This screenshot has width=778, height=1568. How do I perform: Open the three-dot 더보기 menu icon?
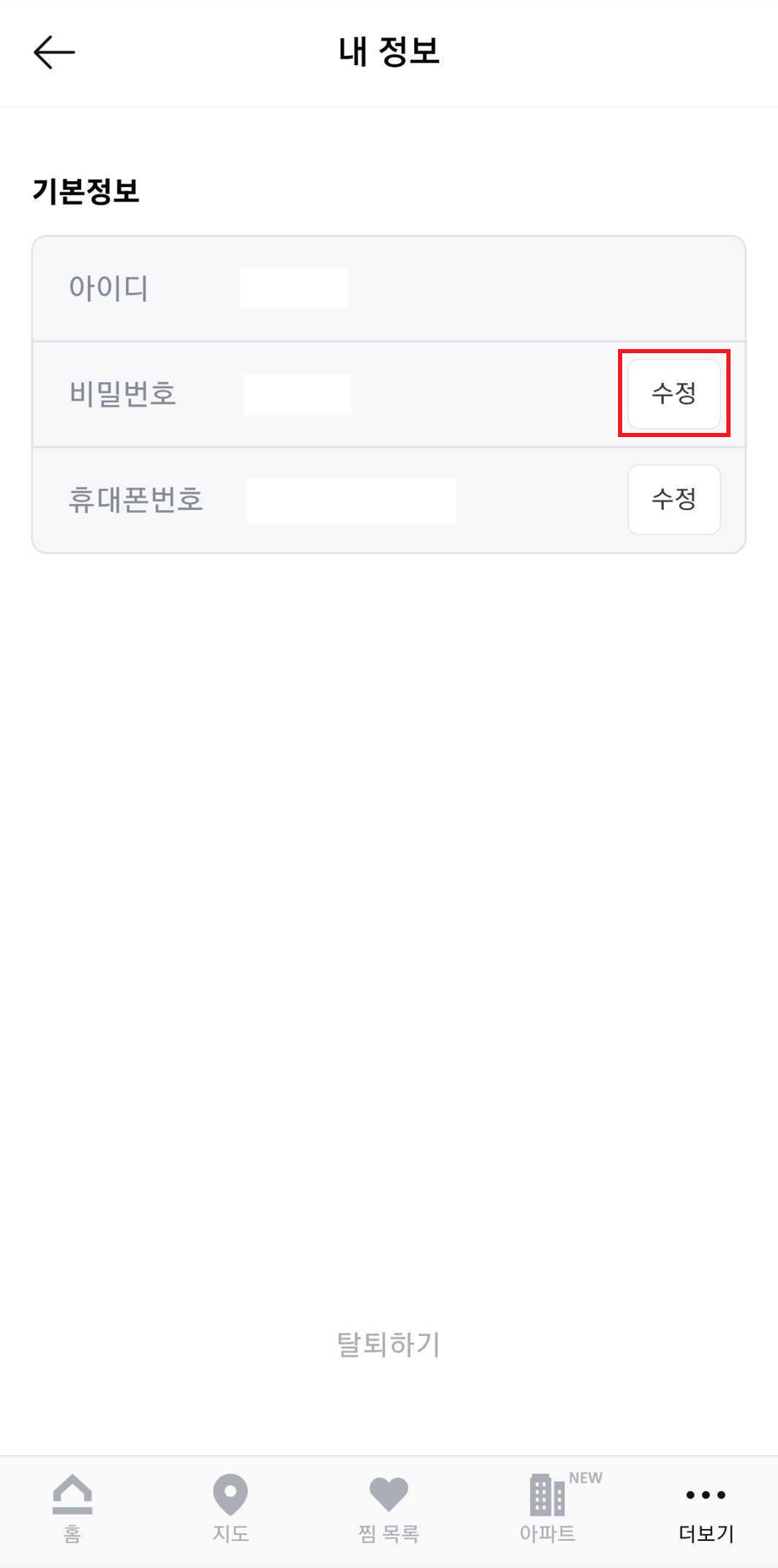[x=704, y=1493]
